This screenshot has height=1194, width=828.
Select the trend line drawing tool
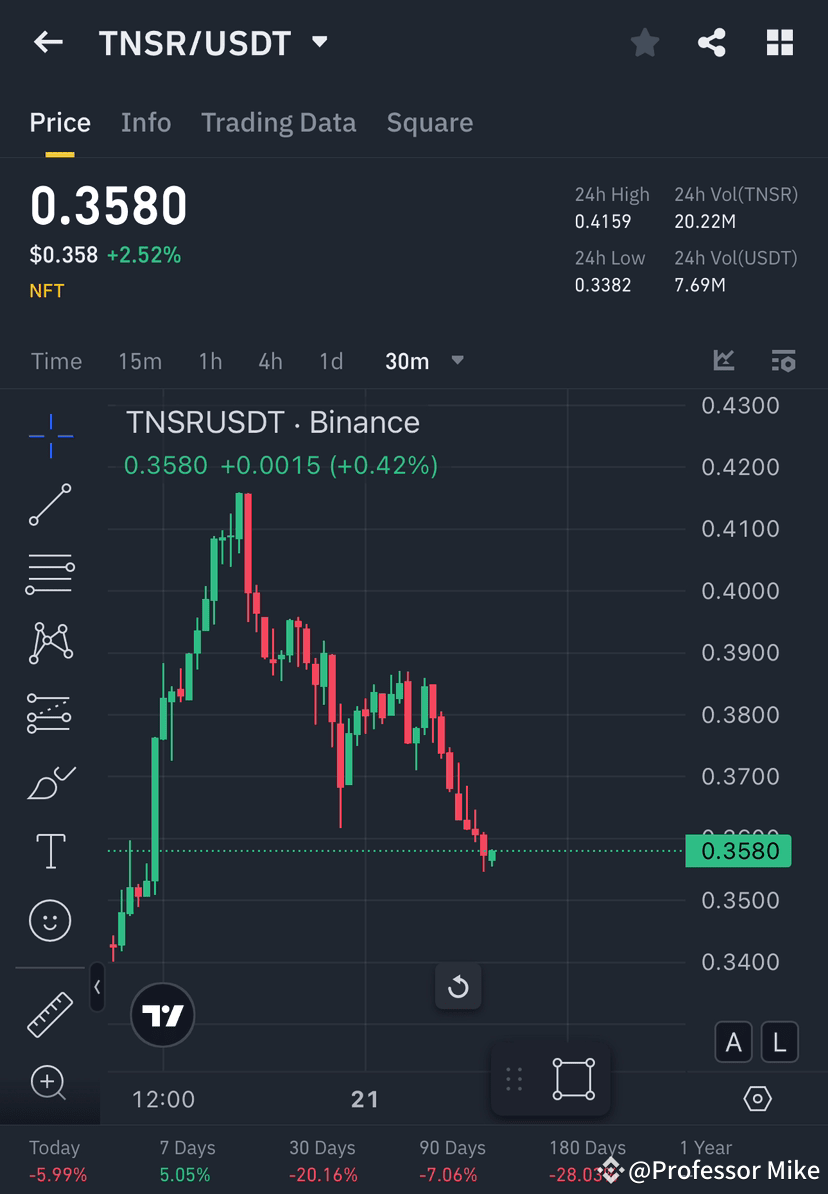50,505
